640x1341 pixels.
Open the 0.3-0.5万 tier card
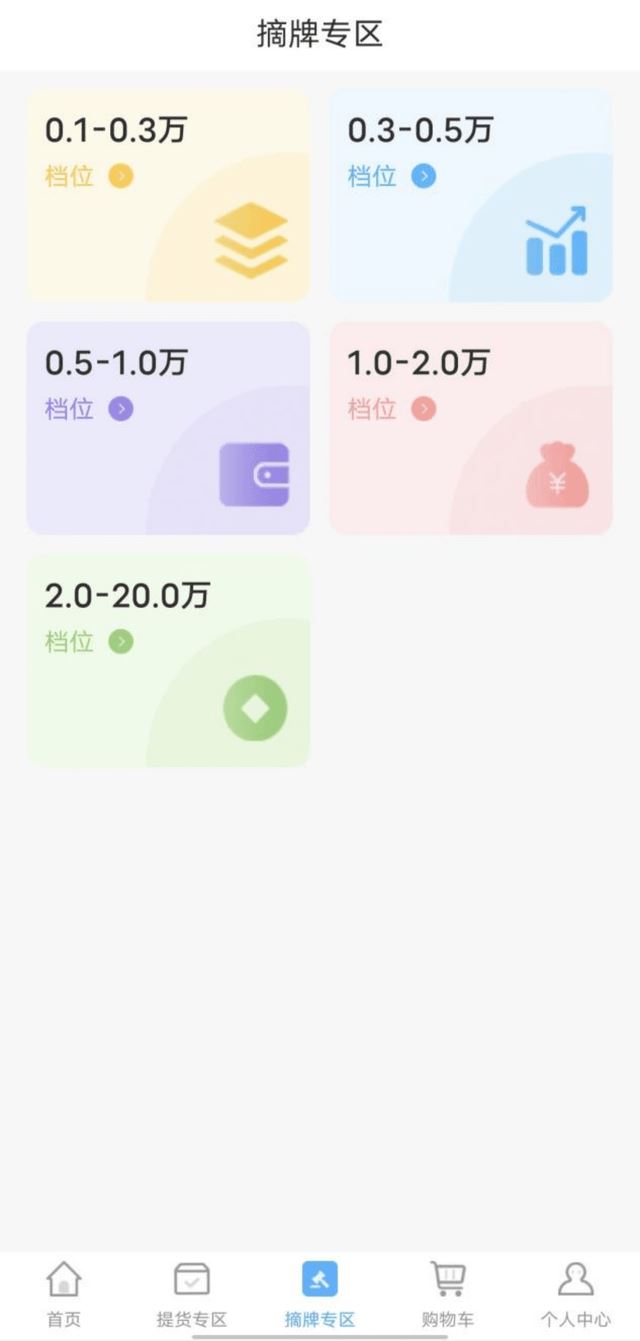471,195
